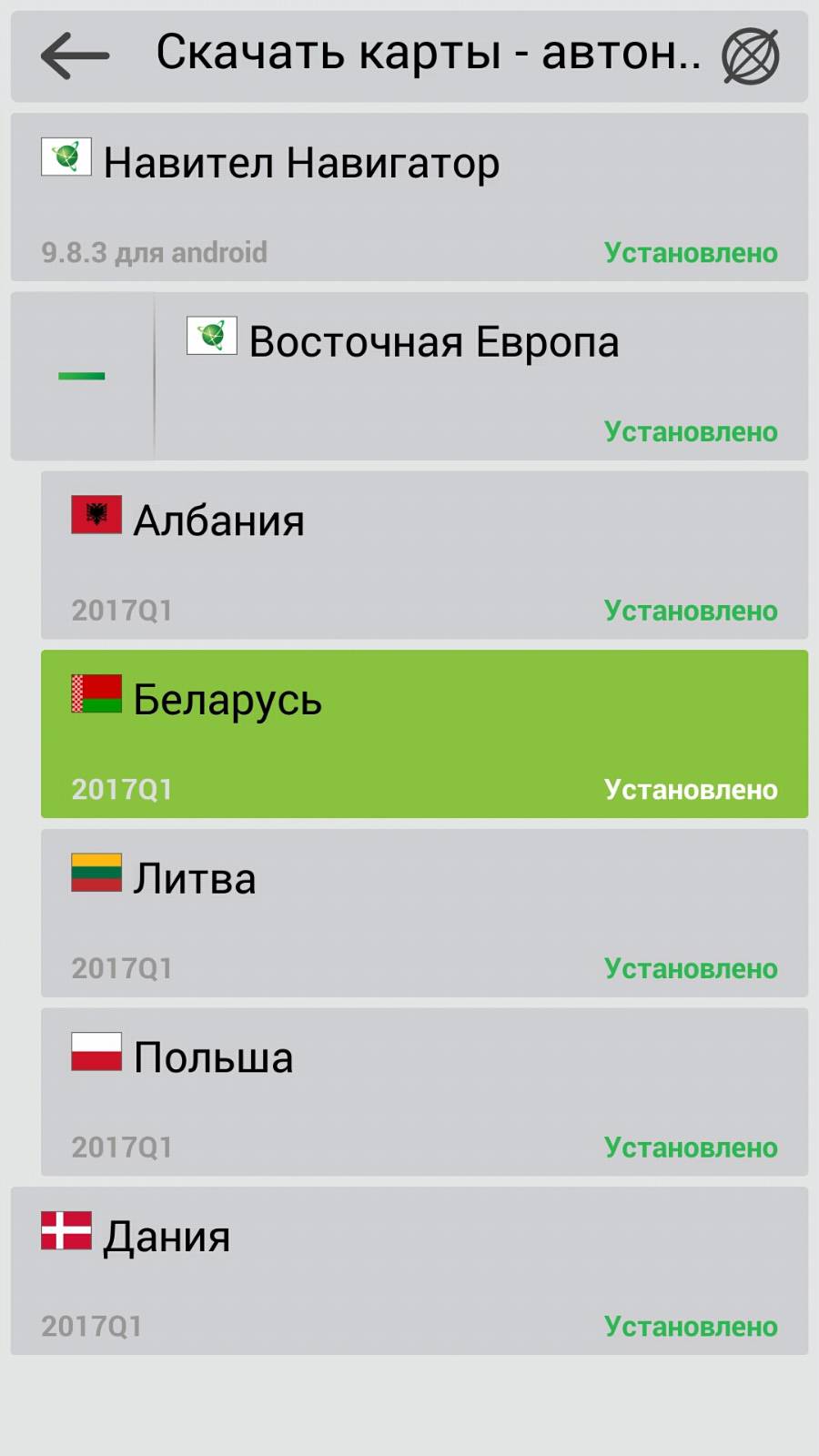Select the Беларусь map entry
This screenshot has width=819, height=1456.
(x=424, y=733)
